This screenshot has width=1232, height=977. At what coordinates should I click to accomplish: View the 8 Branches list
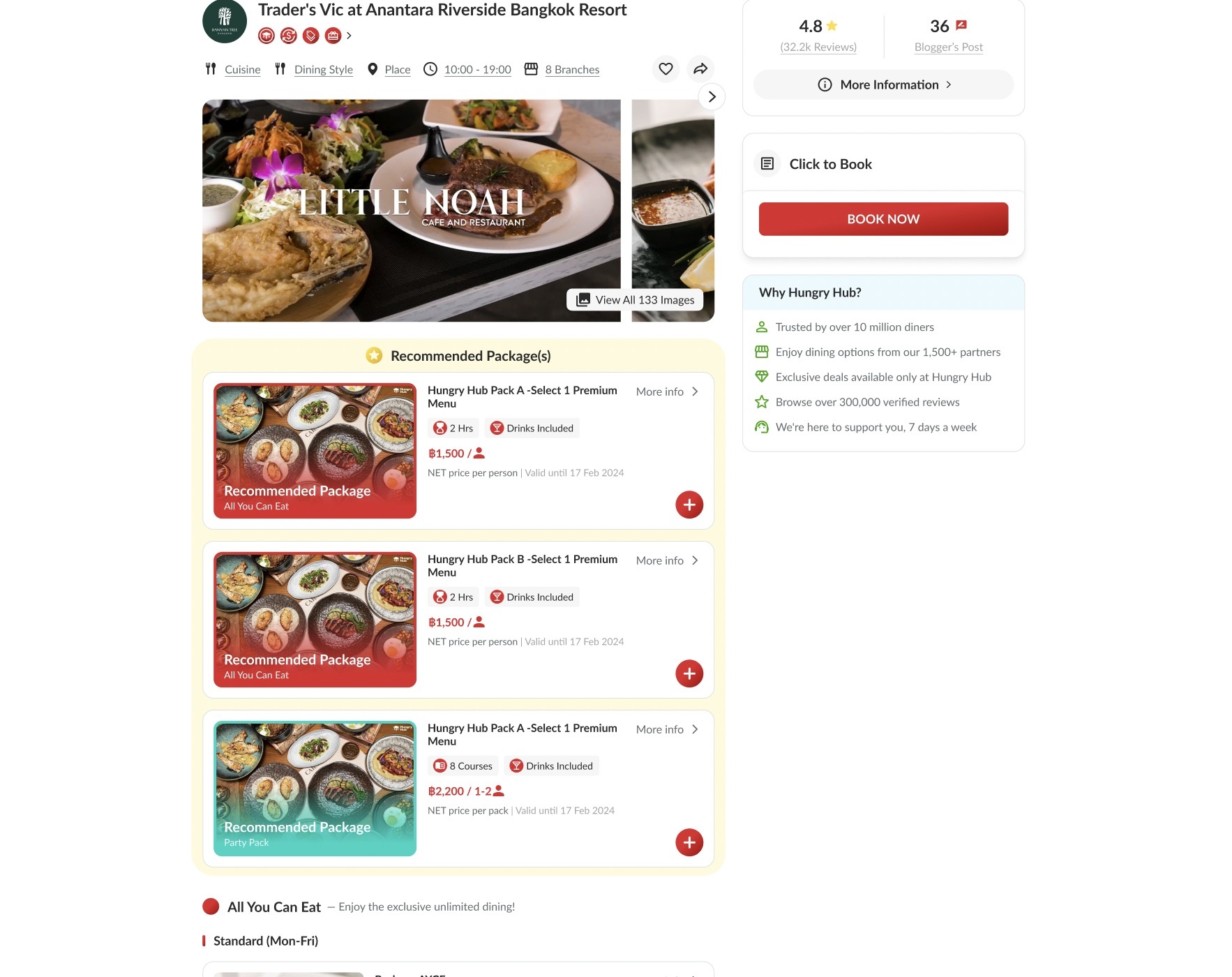click(571, 70)
